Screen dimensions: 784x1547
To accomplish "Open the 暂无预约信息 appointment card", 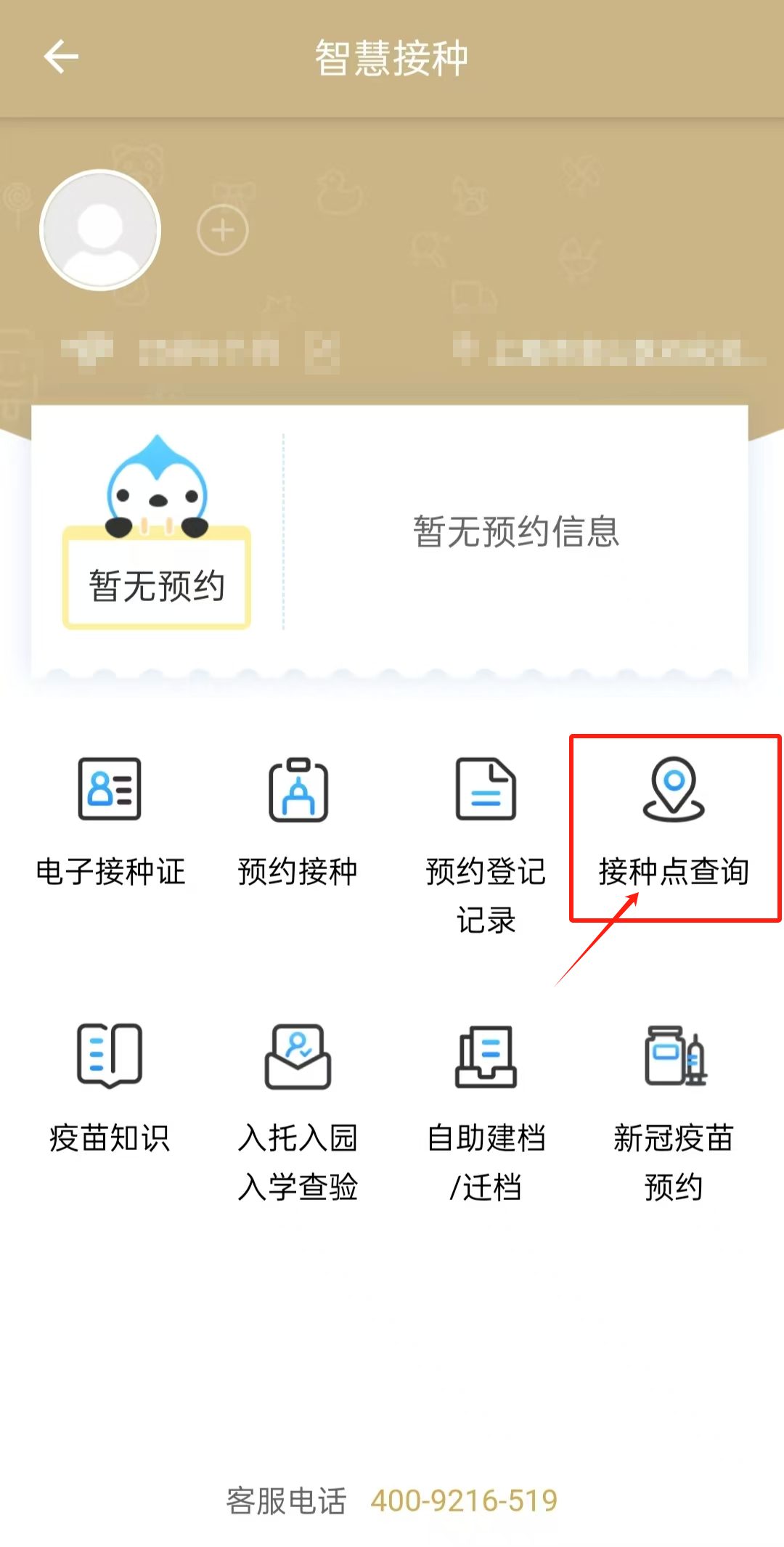I will pos(515,532).
